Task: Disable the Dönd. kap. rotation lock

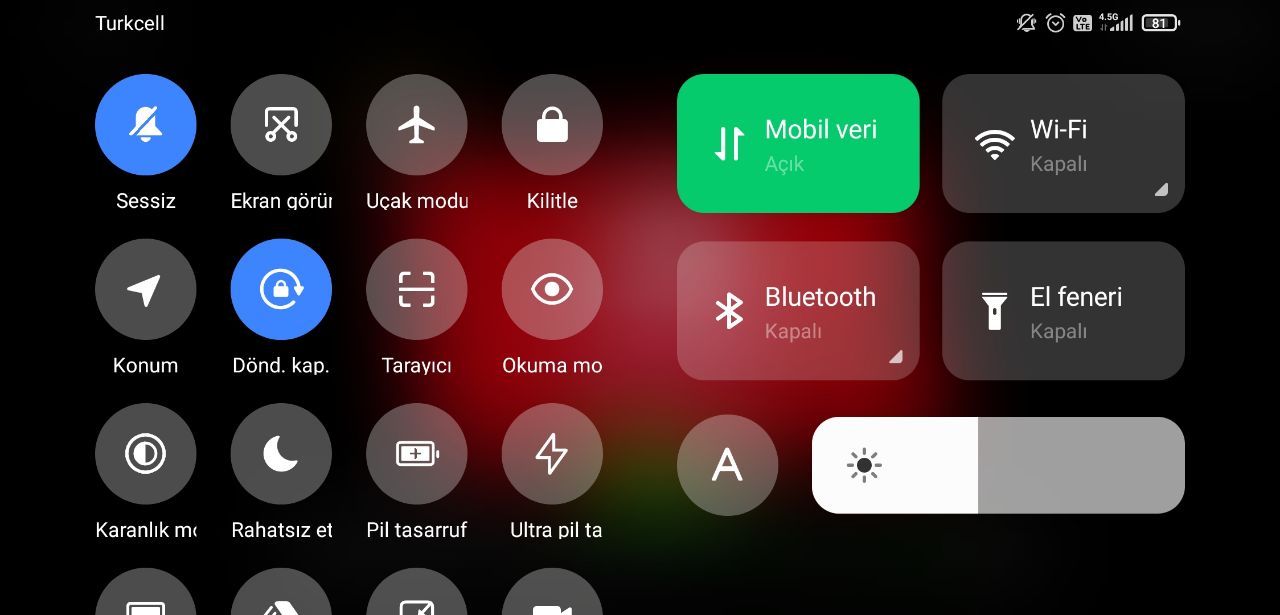Action: pos(281,290)
